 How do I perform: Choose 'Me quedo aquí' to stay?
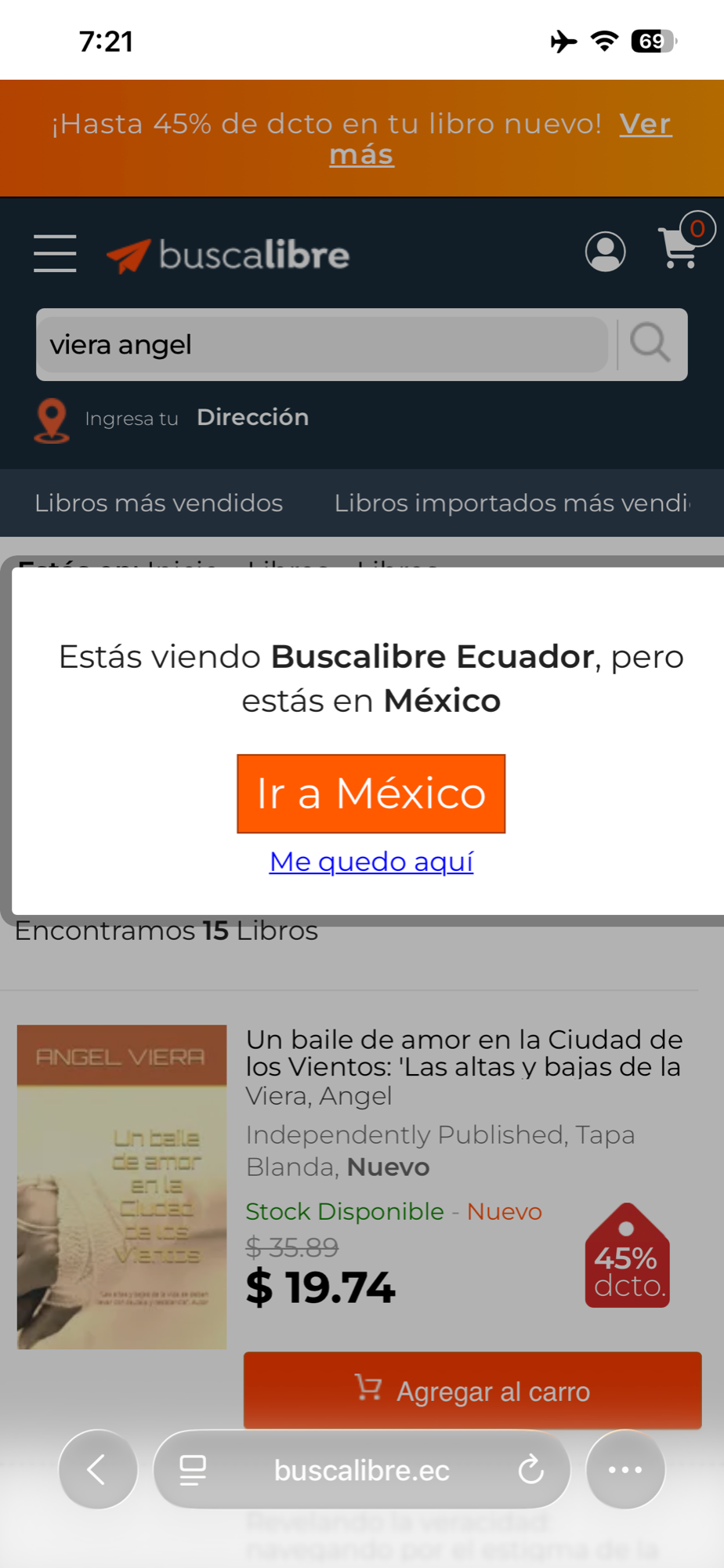371,862
